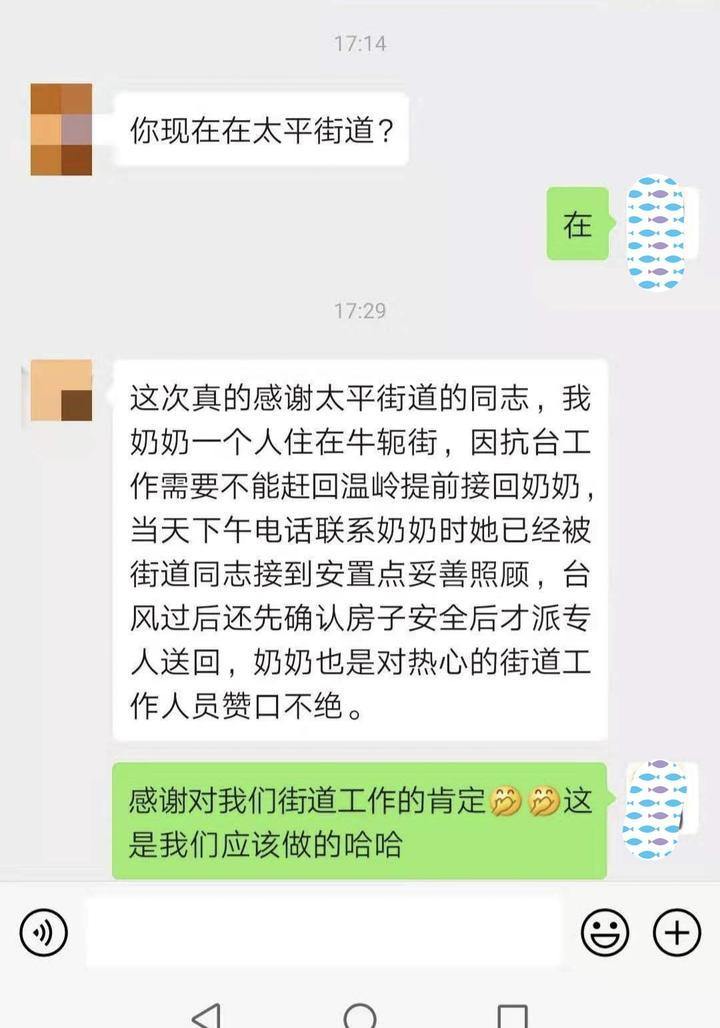Go back with the system back button
This screenshot has width=720, height=1028.
tap(205, 1017)
